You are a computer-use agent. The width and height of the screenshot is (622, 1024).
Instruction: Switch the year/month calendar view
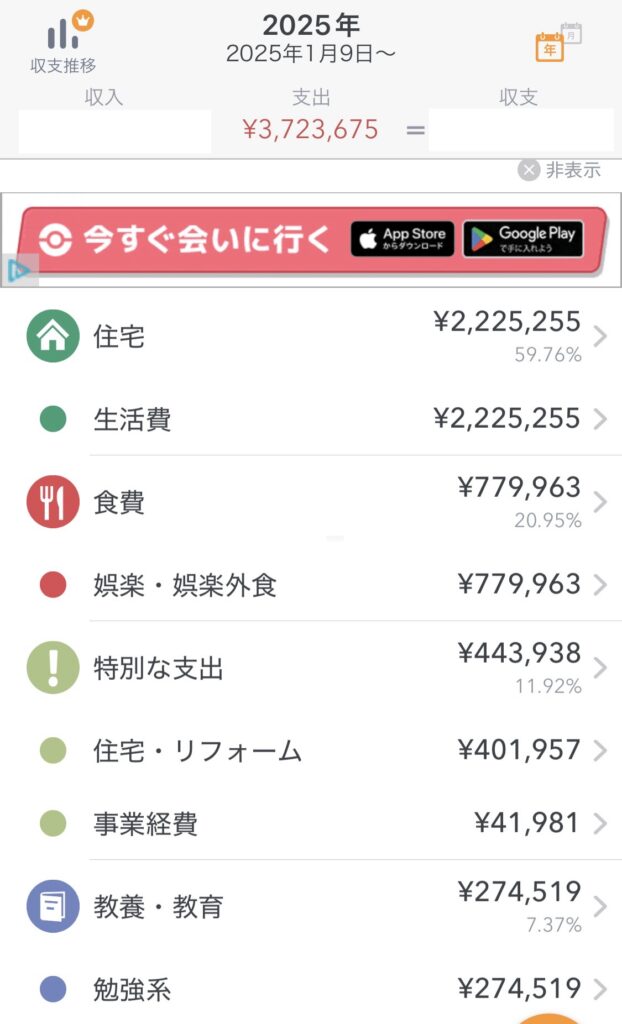pyautogui.click(x=556, y=42)
